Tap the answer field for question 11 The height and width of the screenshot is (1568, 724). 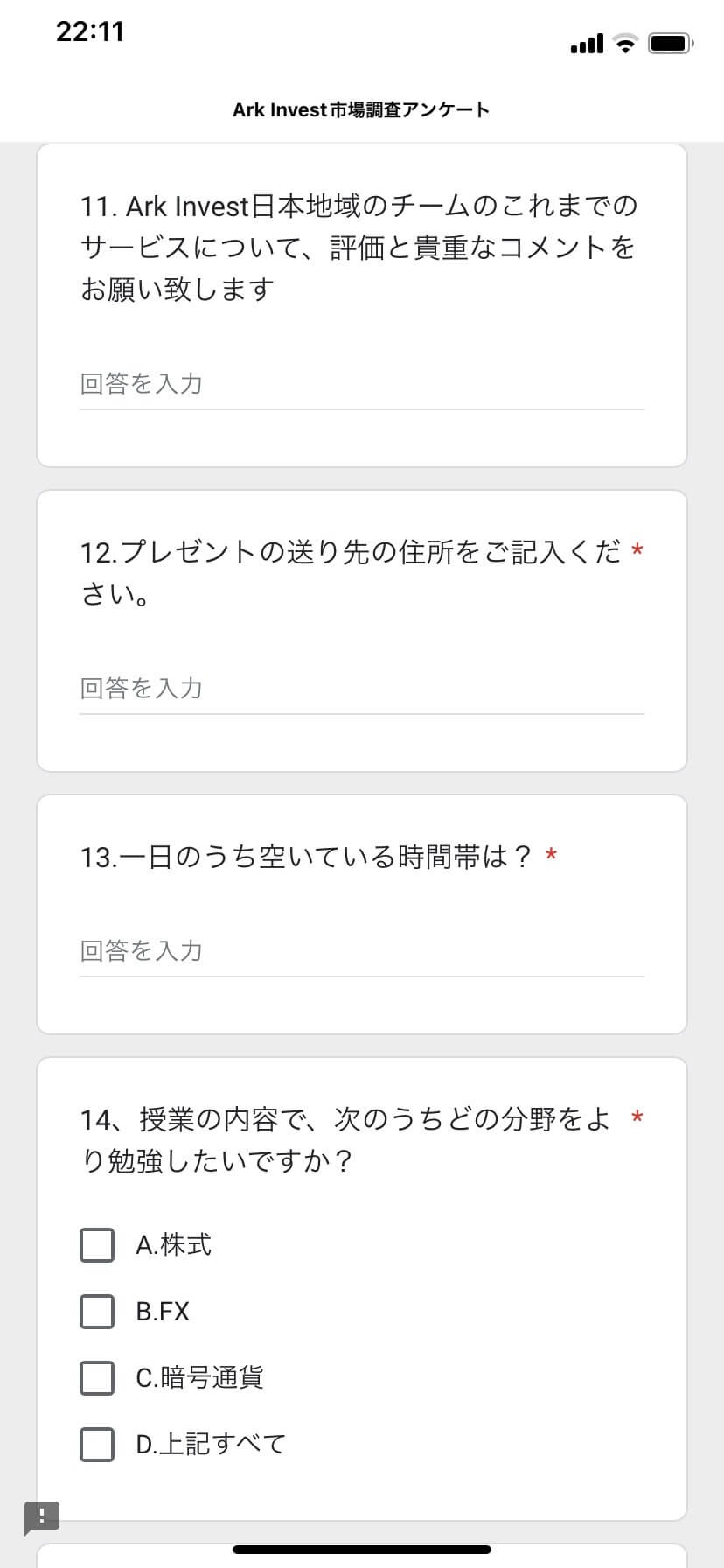[x=362, y=384]
